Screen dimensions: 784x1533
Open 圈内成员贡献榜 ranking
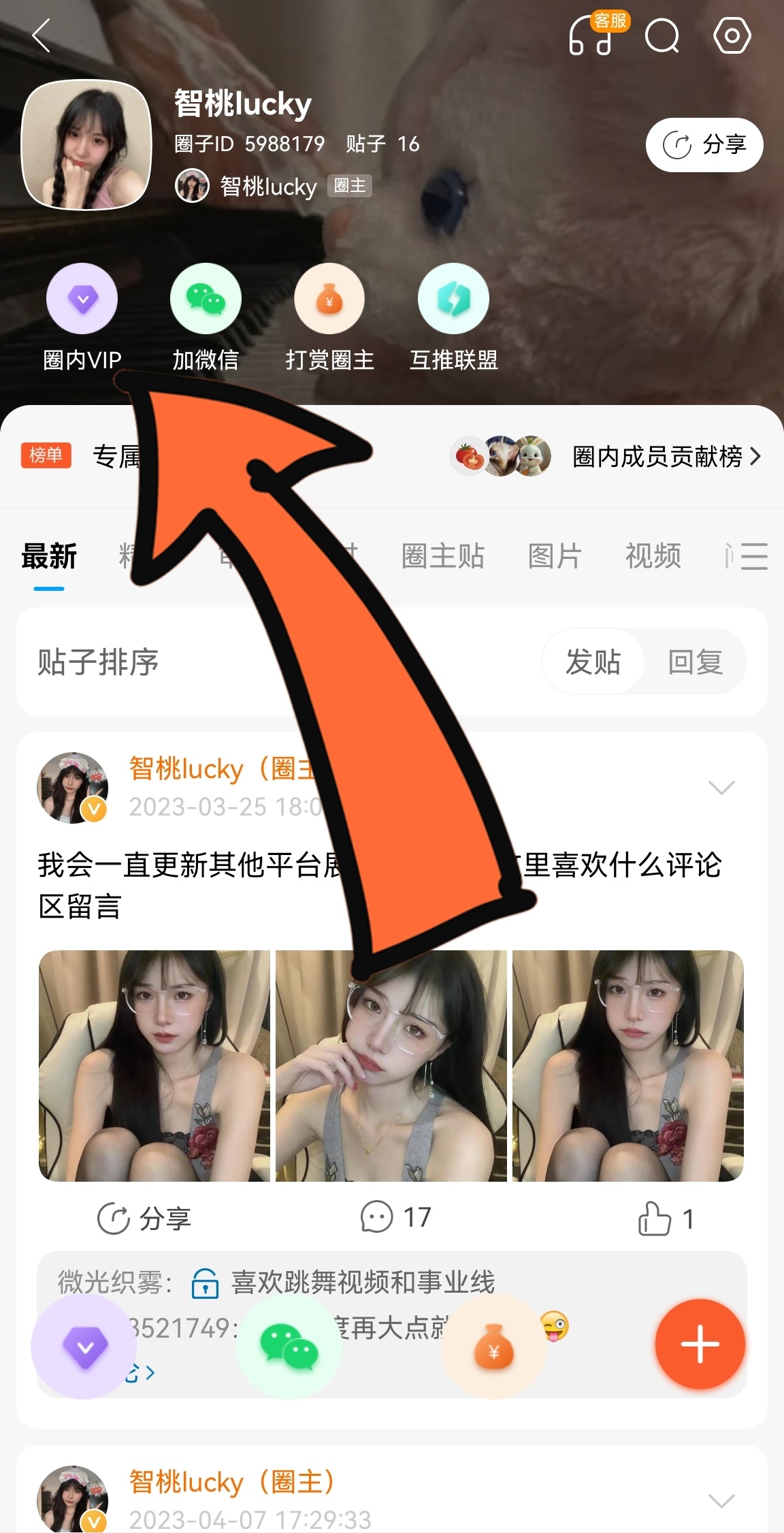(x=606, y=456)
